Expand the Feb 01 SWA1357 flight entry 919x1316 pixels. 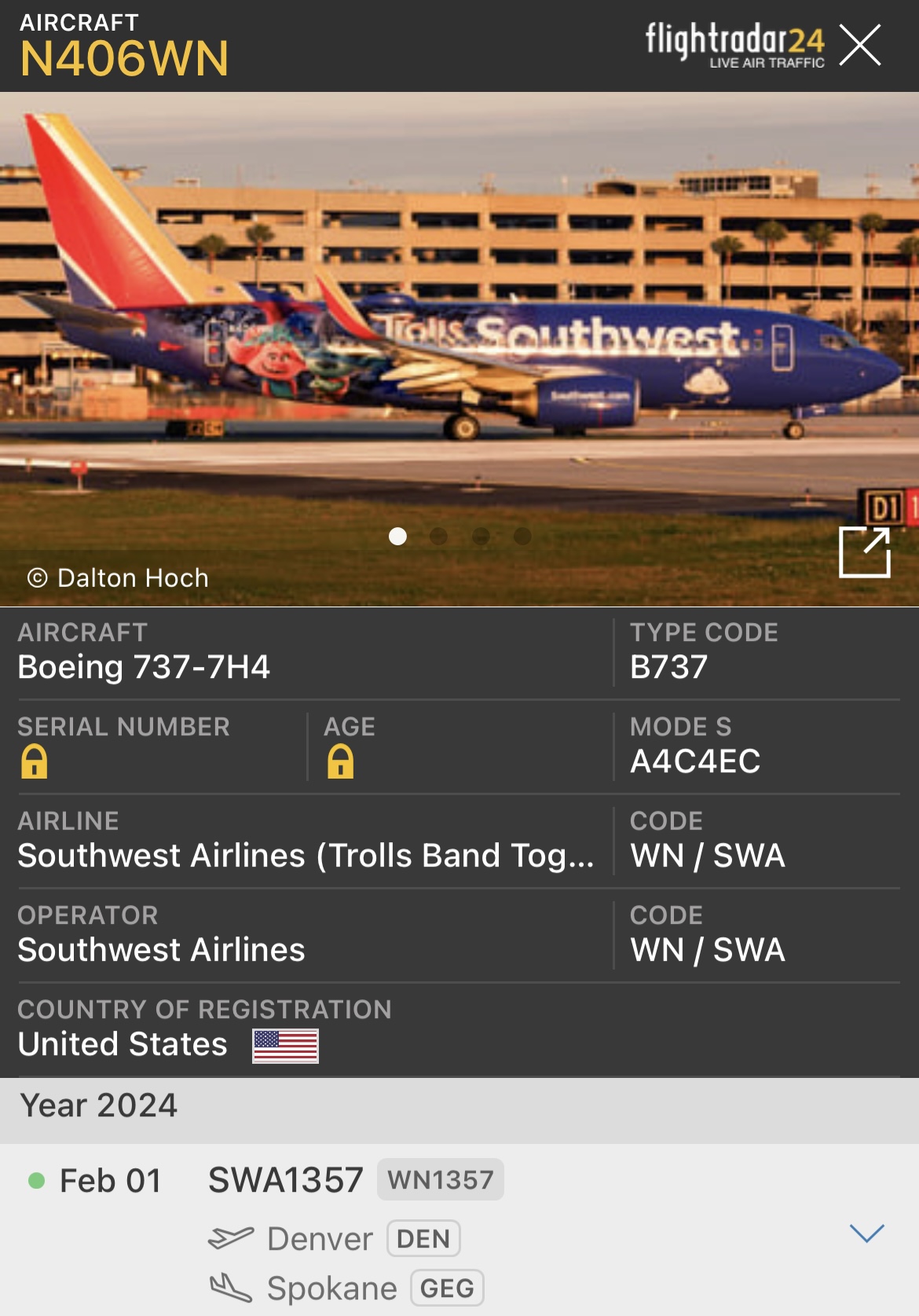coord(867,1233)
